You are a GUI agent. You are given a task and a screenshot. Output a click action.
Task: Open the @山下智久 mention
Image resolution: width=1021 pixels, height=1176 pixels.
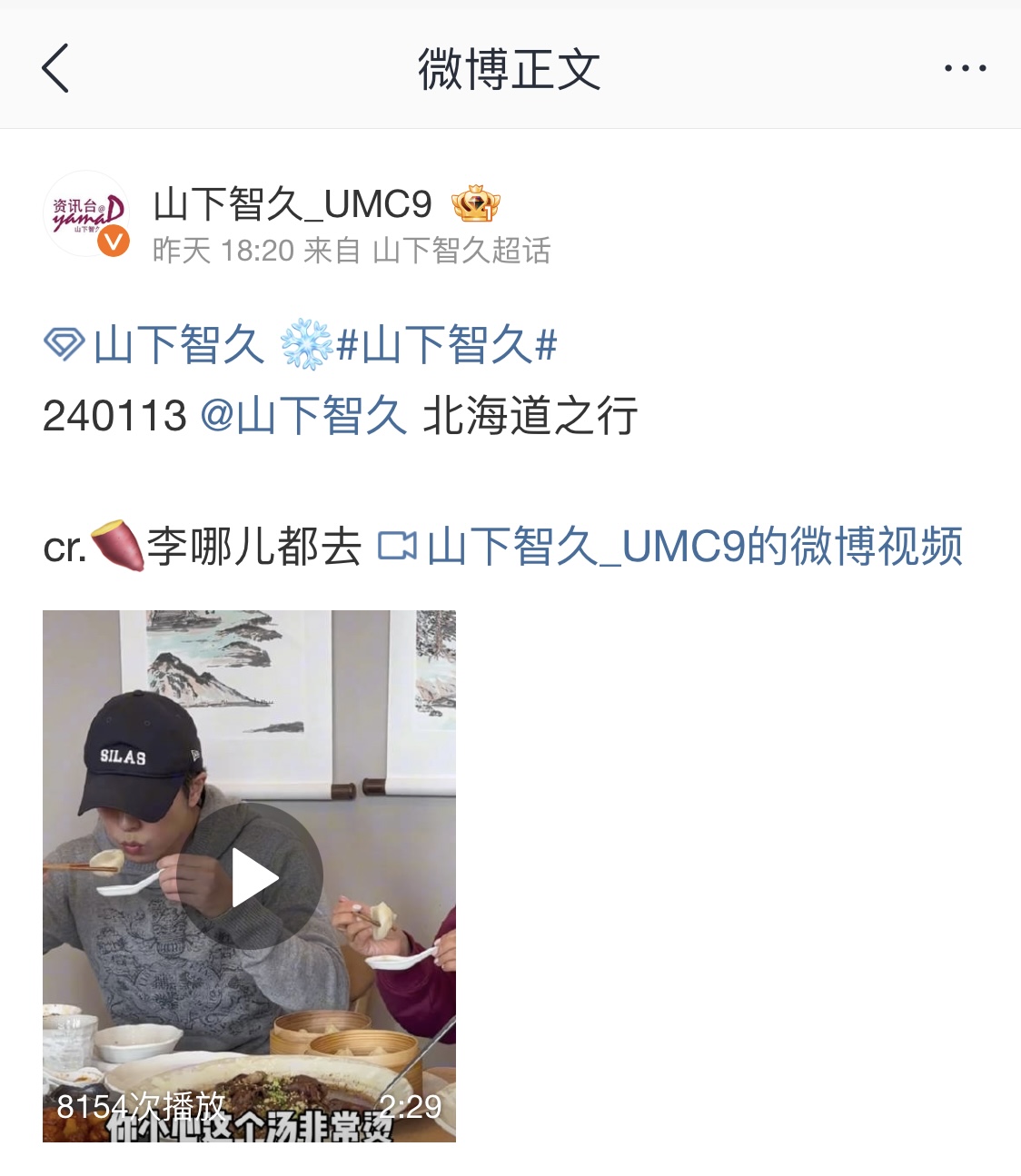point(303,416)
